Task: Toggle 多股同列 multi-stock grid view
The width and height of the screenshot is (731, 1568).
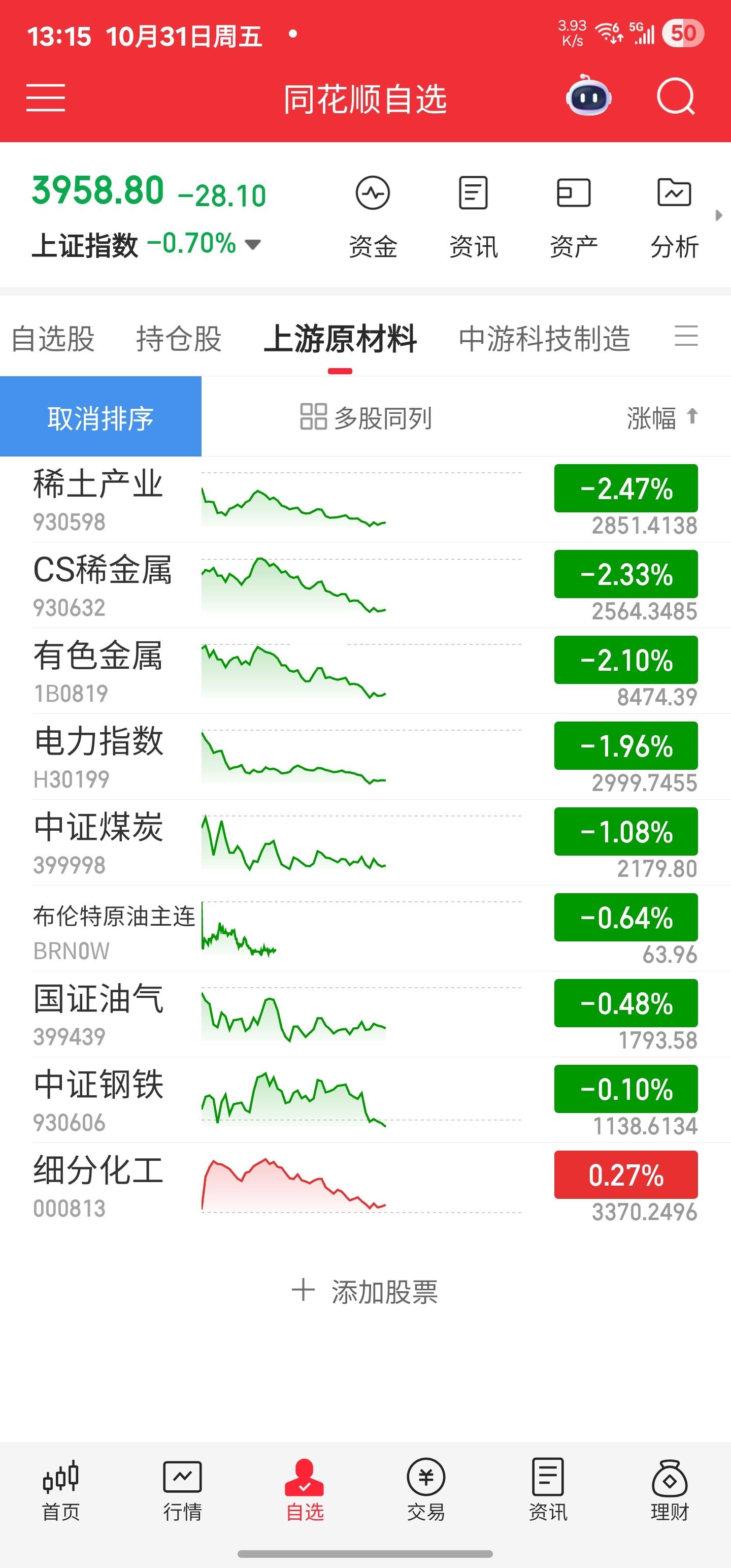Action: [x=365, y=417]
